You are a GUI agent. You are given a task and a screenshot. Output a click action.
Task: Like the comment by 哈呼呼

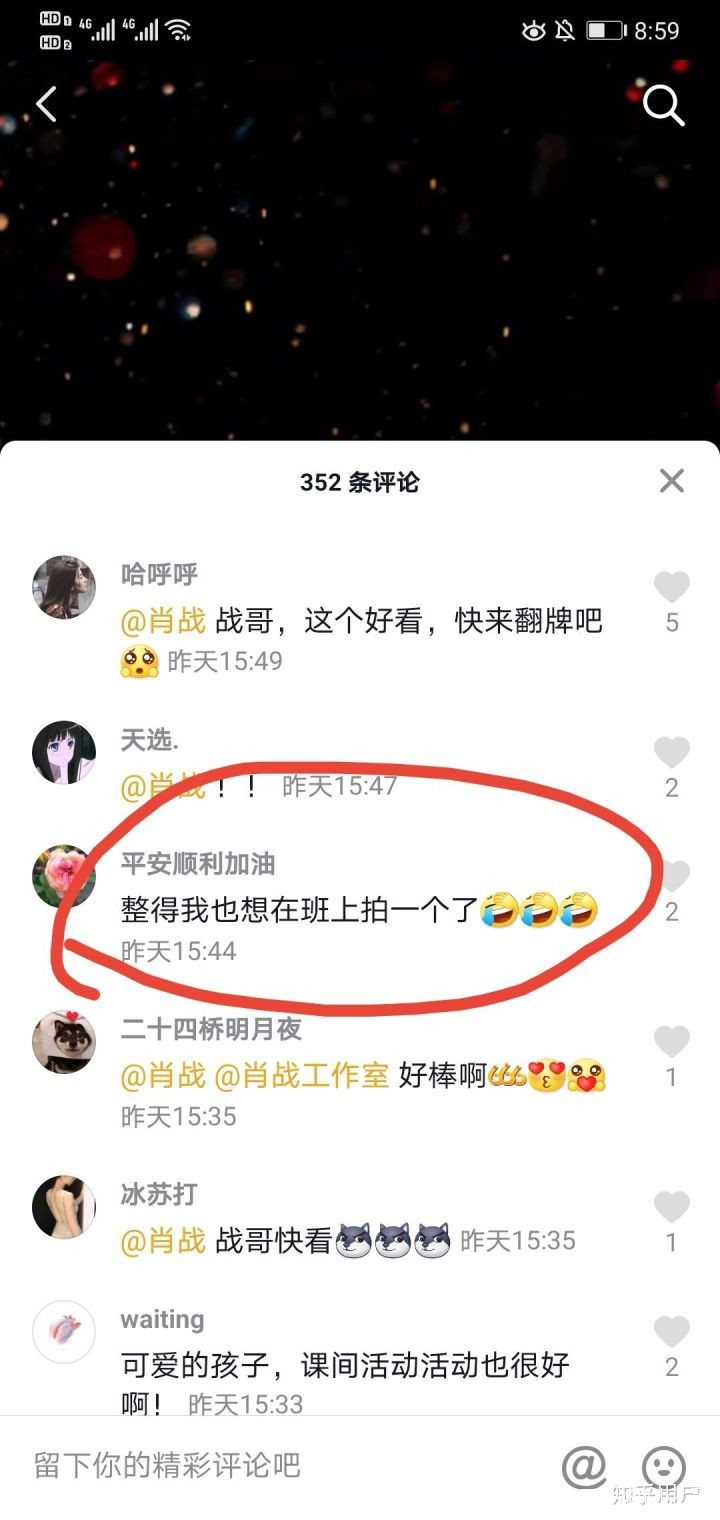(672, 588)
